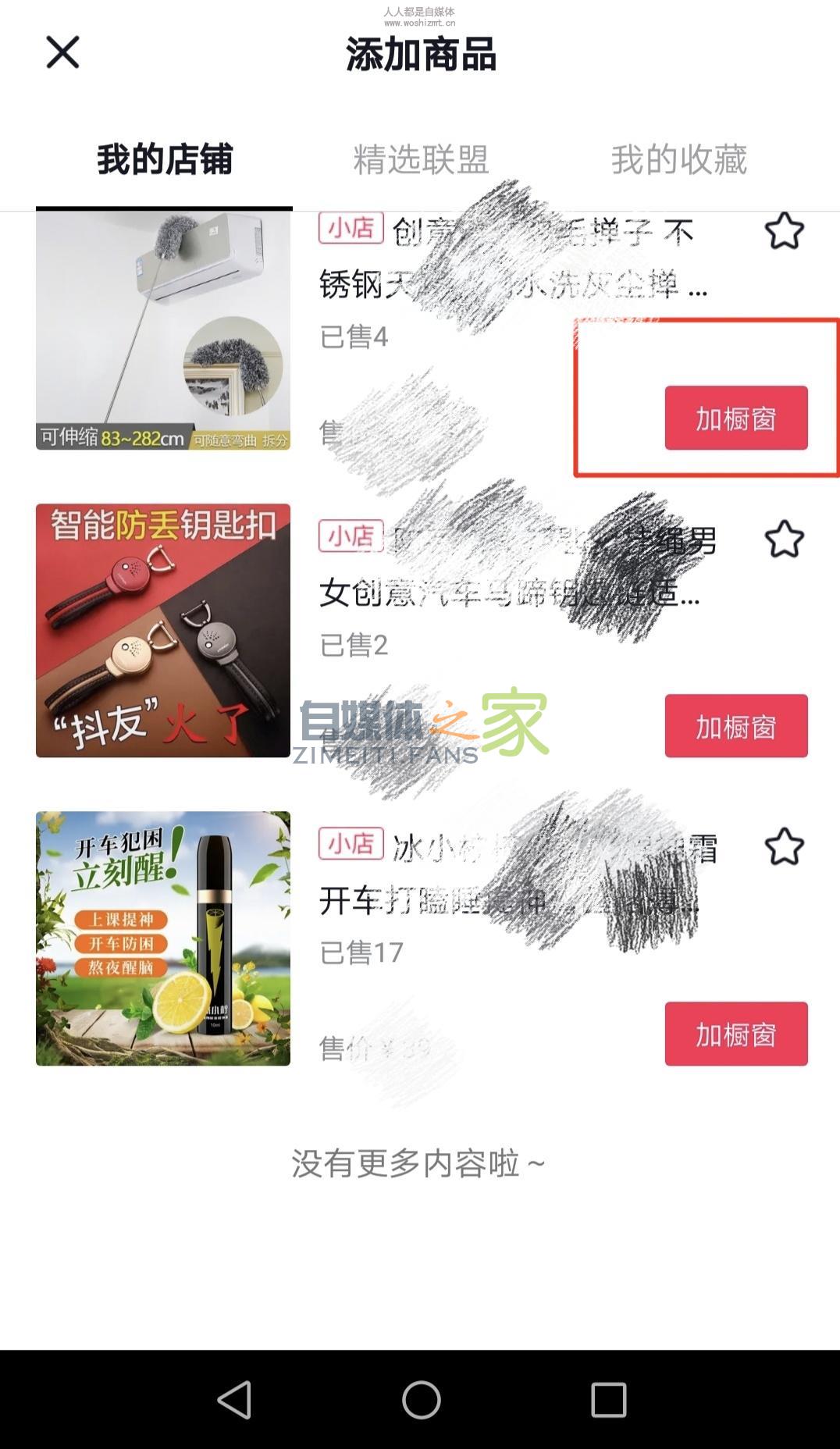Add the duster product via 加橱窗
Screen dimensions: 840x1449
pos(735,418)
